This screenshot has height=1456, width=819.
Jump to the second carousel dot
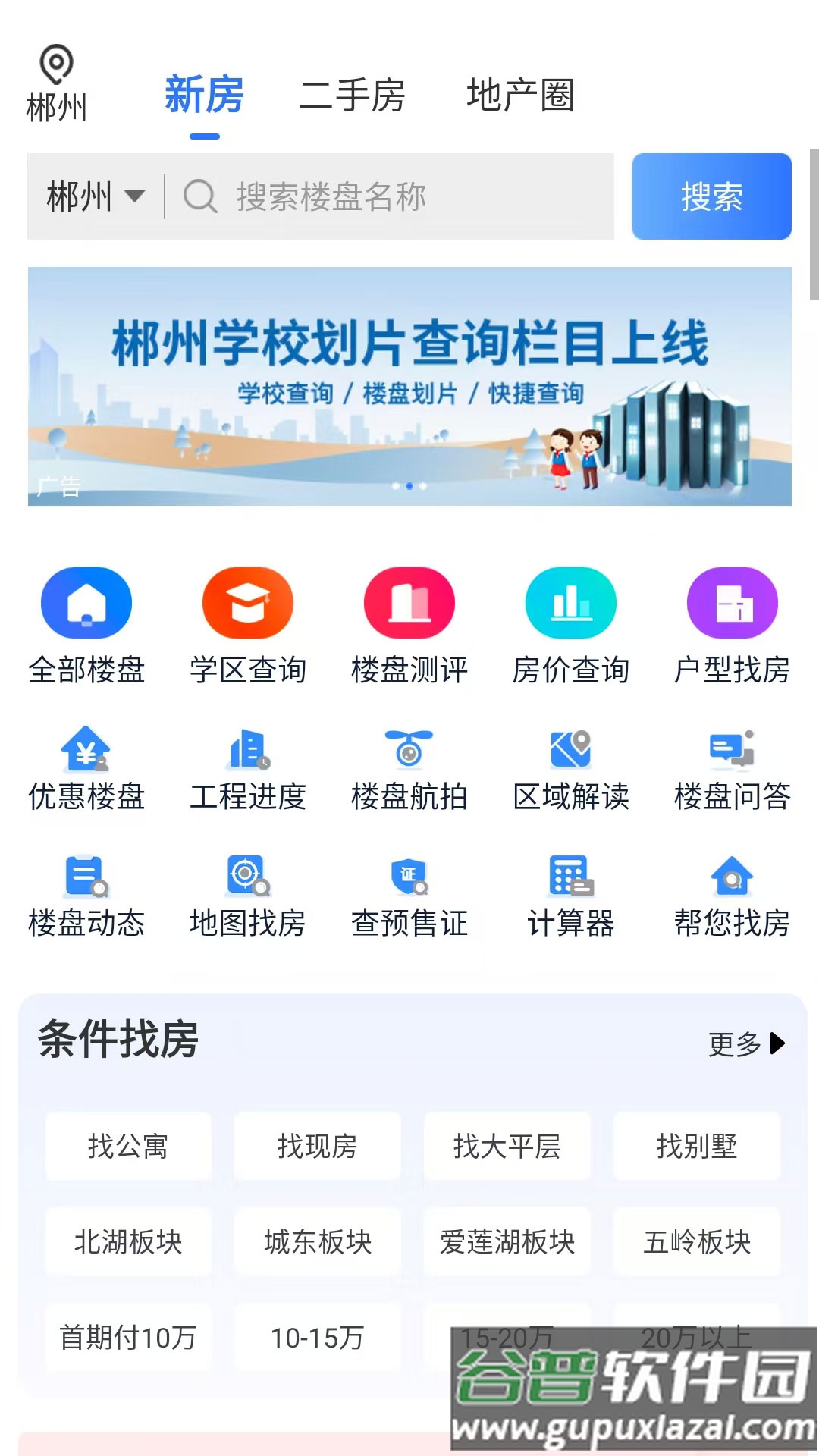click(x=409, y=488)
